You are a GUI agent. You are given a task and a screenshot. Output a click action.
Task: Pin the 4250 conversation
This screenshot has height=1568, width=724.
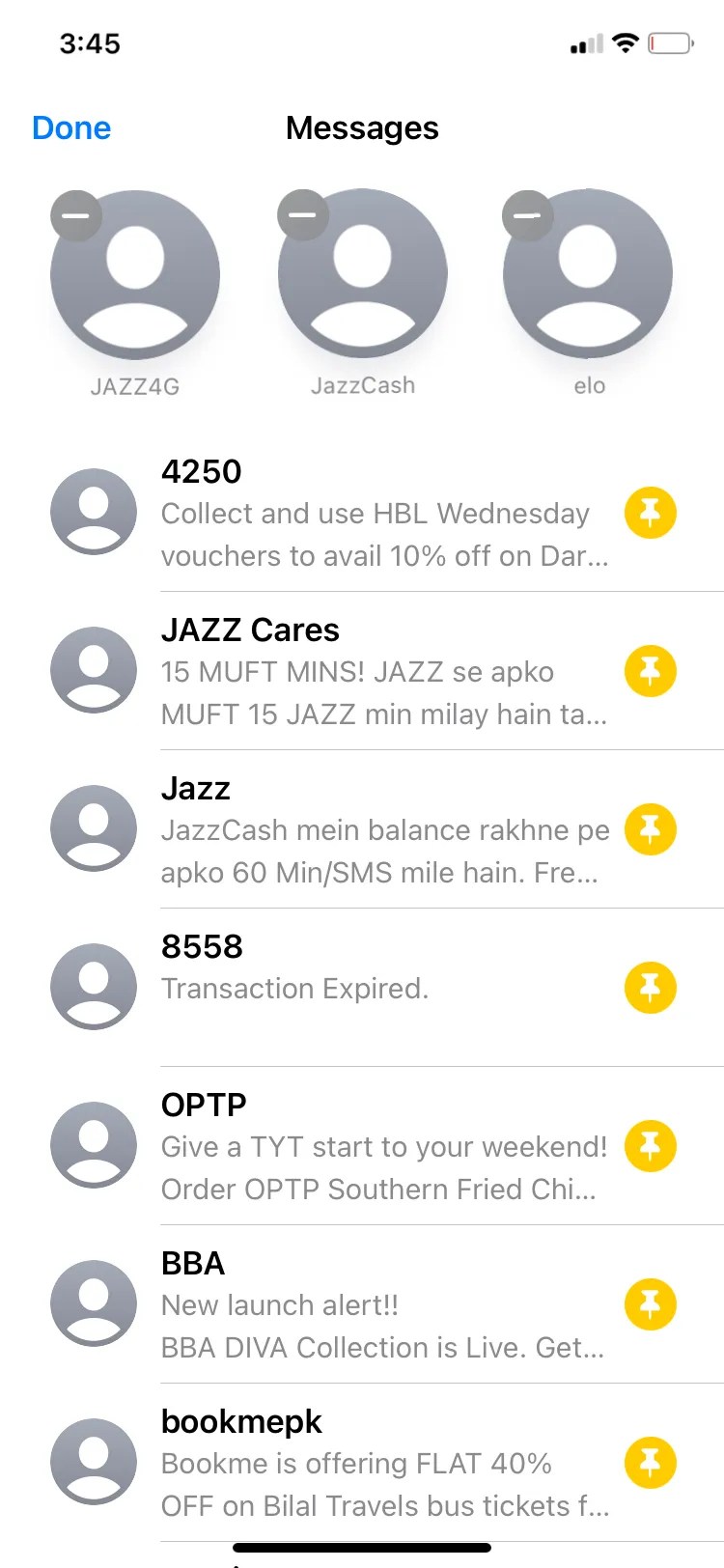point(650,513)
